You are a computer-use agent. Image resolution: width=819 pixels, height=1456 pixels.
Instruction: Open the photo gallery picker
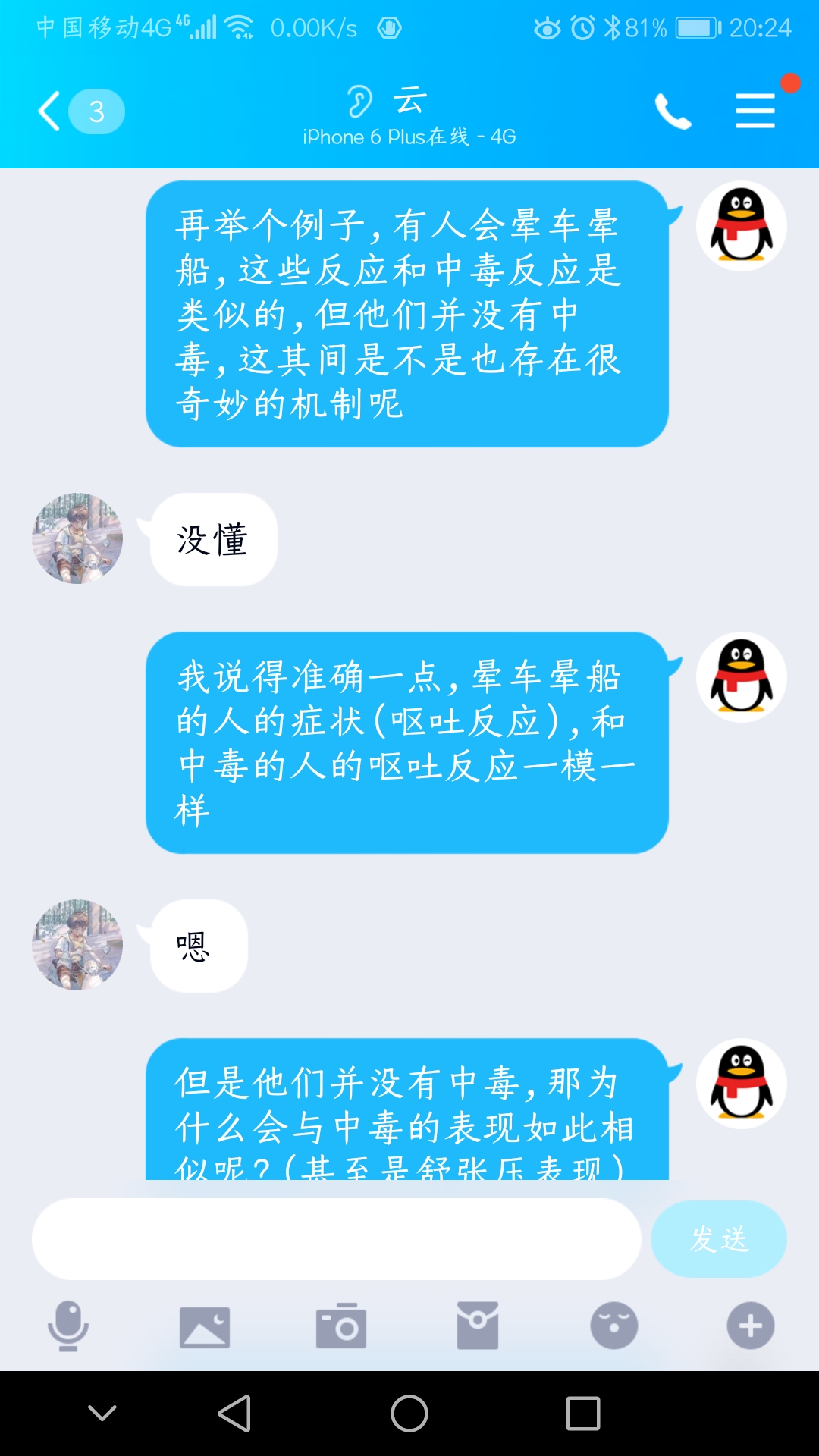click(205, 1326)
